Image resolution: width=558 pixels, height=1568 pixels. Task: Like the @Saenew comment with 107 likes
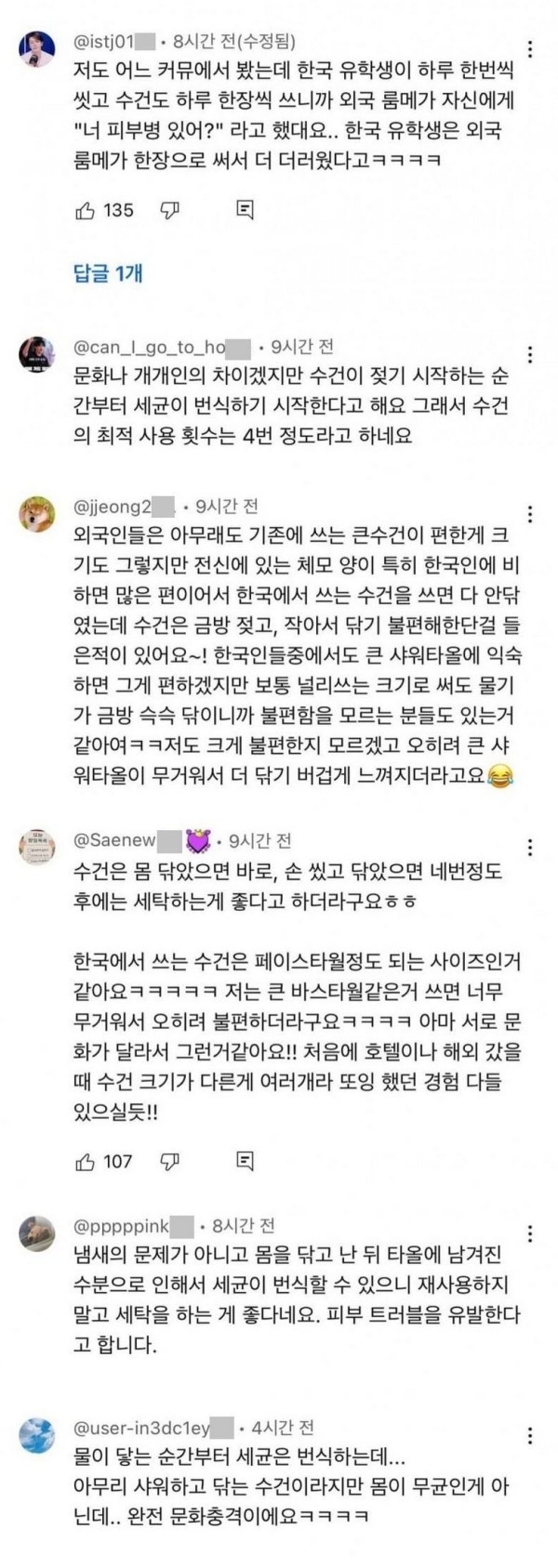85,1161
